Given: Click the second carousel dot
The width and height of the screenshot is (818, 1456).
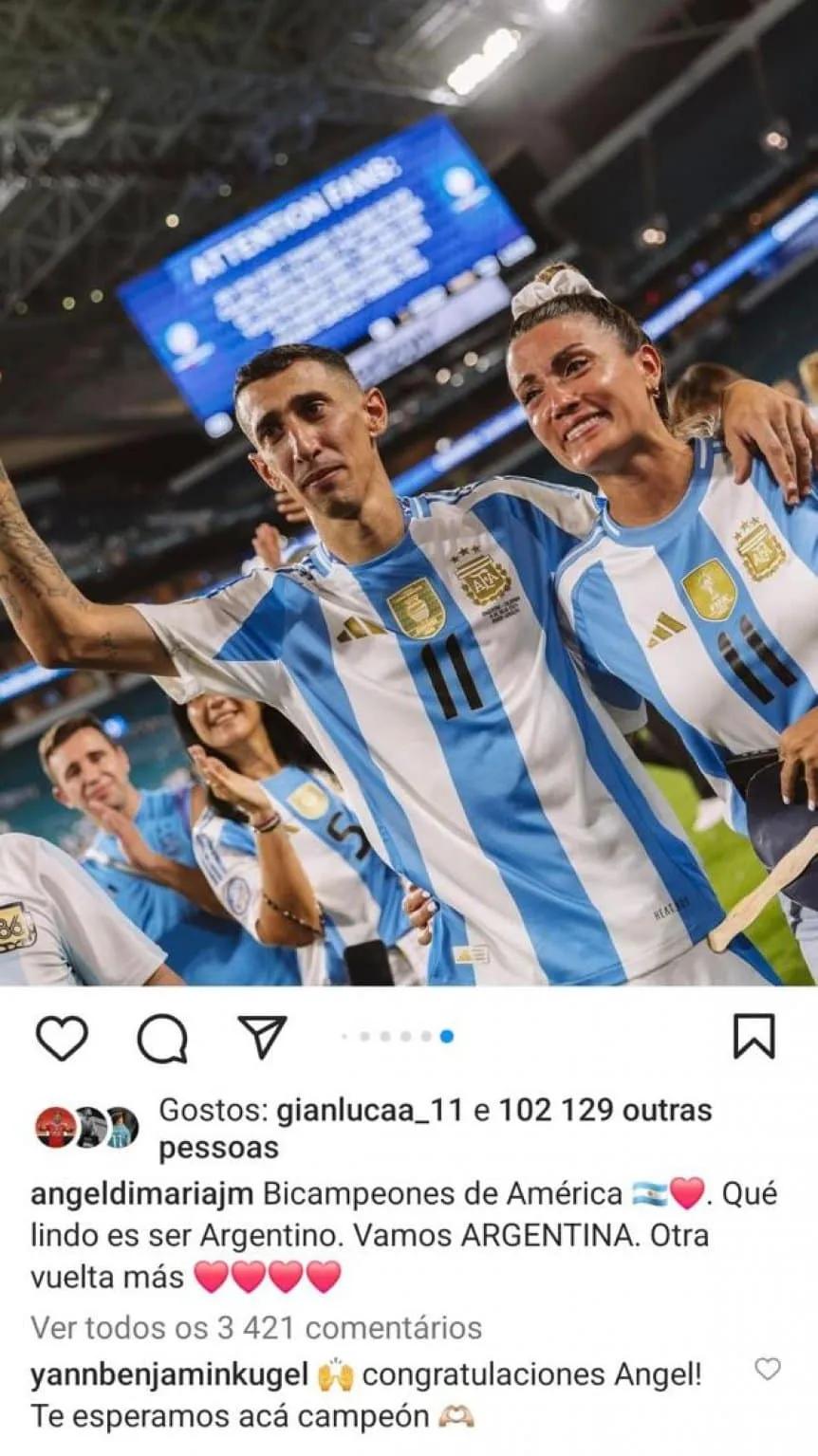Looking at the screenshot, I should pos(364,1036).
